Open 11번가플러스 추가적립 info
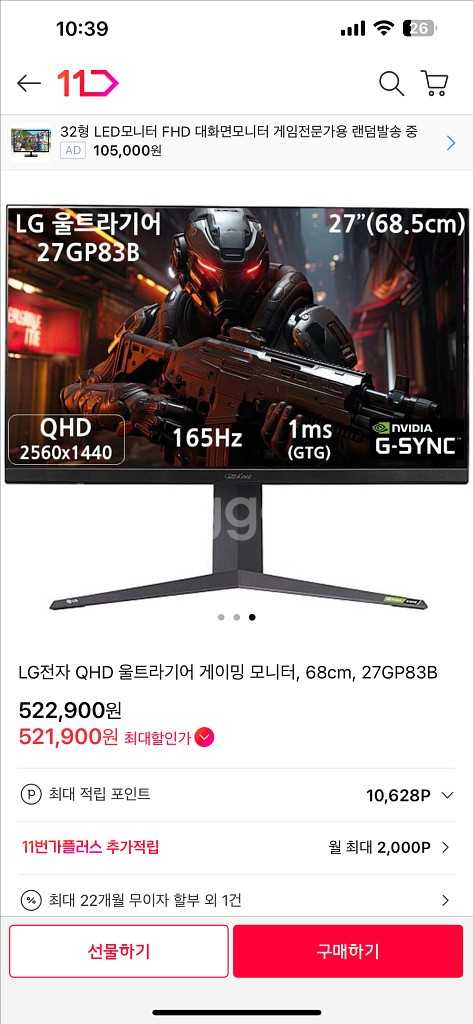The image size is (473, 1024). (x=236, y=848)
